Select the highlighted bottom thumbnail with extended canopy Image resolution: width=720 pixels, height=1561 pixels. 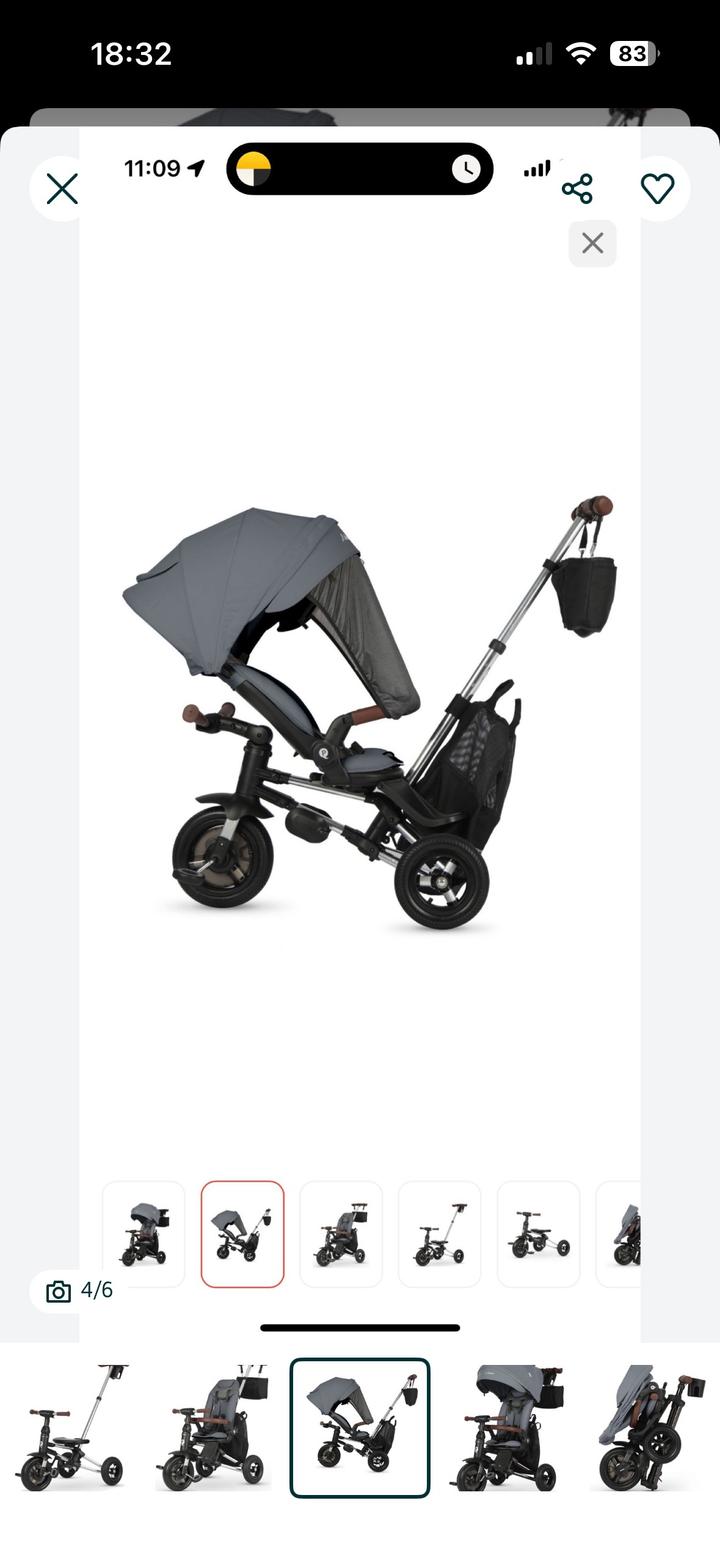360,1427
